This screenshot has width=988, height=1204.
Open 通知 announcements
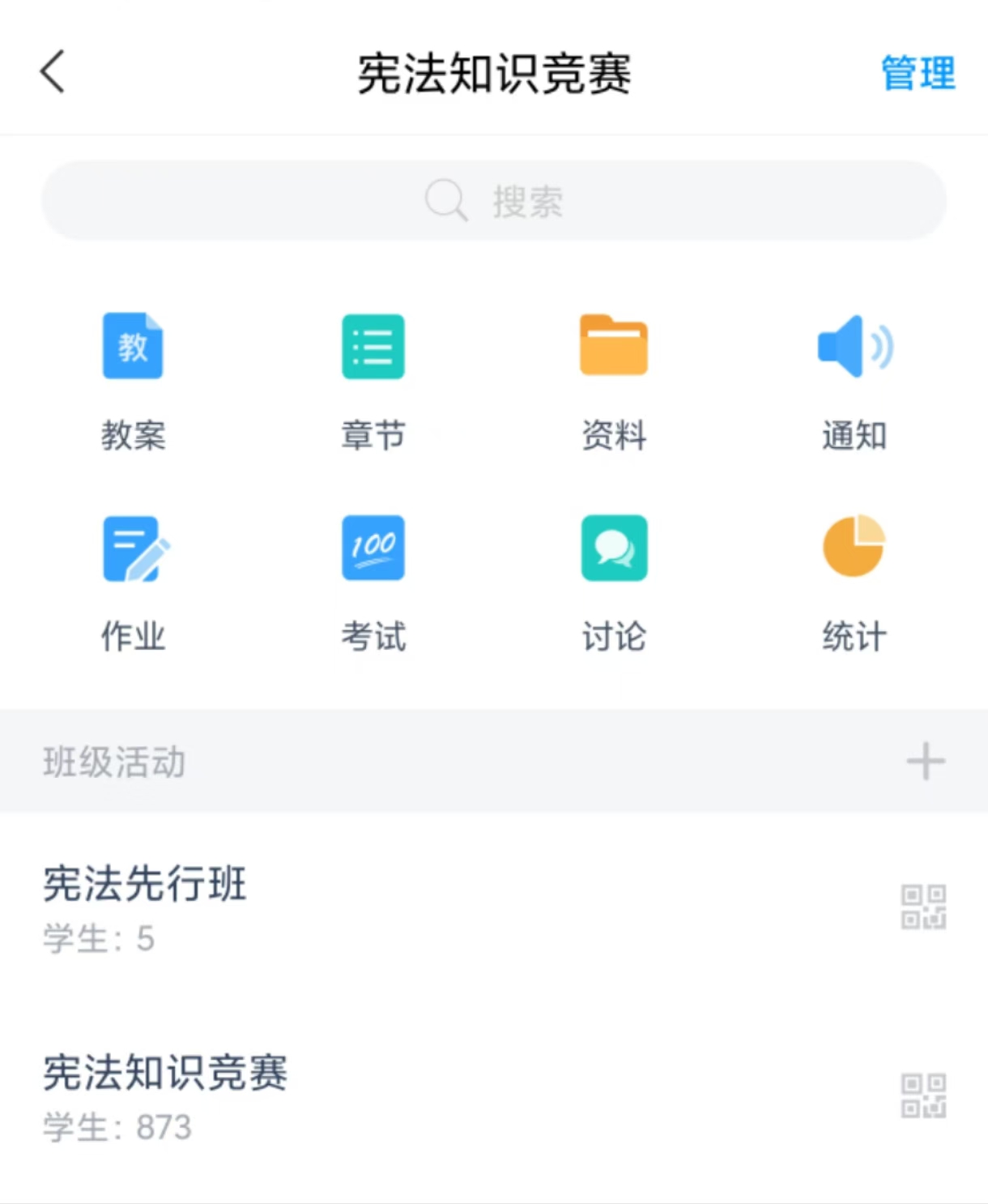pos(854,379)
